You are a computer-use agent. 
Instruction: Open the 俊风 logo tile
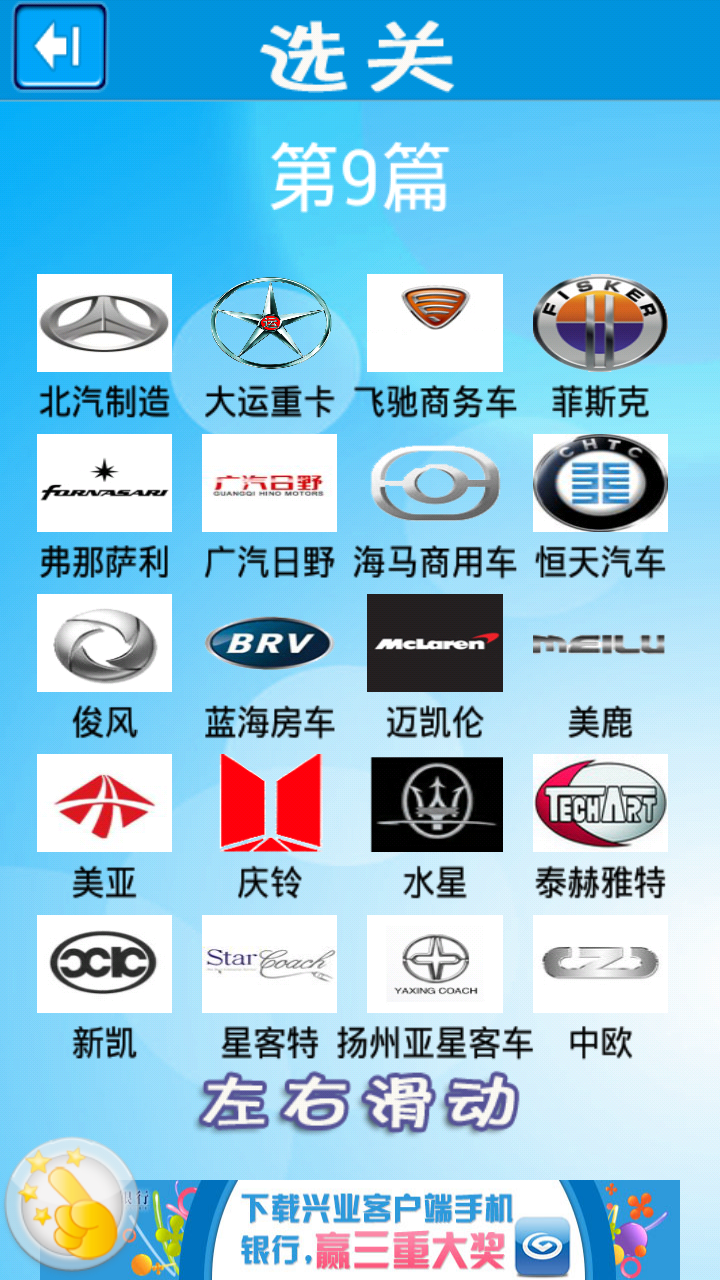pyautogui.click(x=104, y=643)
